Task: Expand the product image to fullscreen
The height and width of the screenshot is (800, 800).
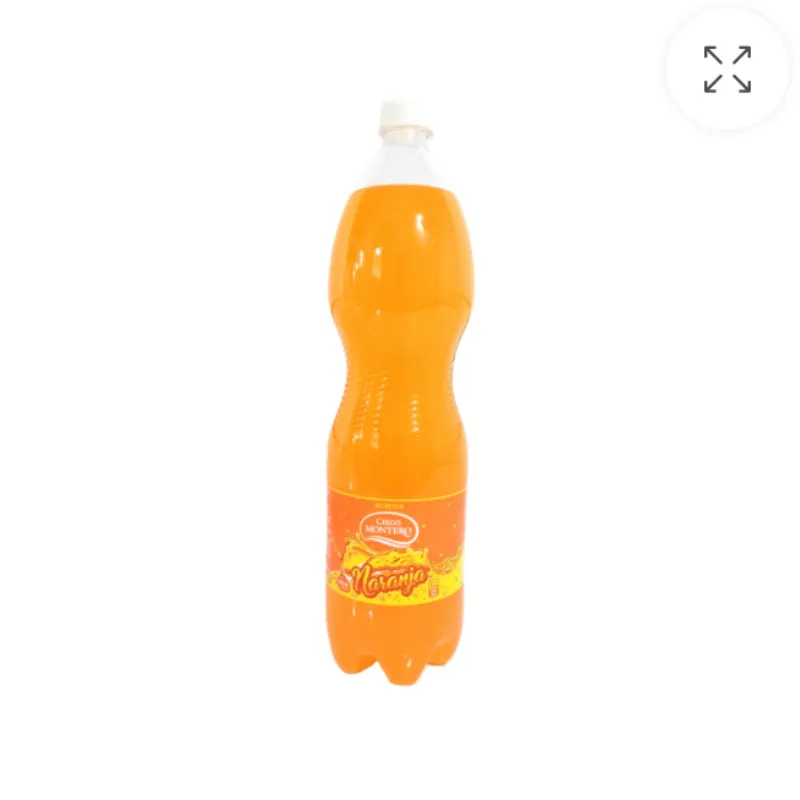Action: [x=727, y=69]
